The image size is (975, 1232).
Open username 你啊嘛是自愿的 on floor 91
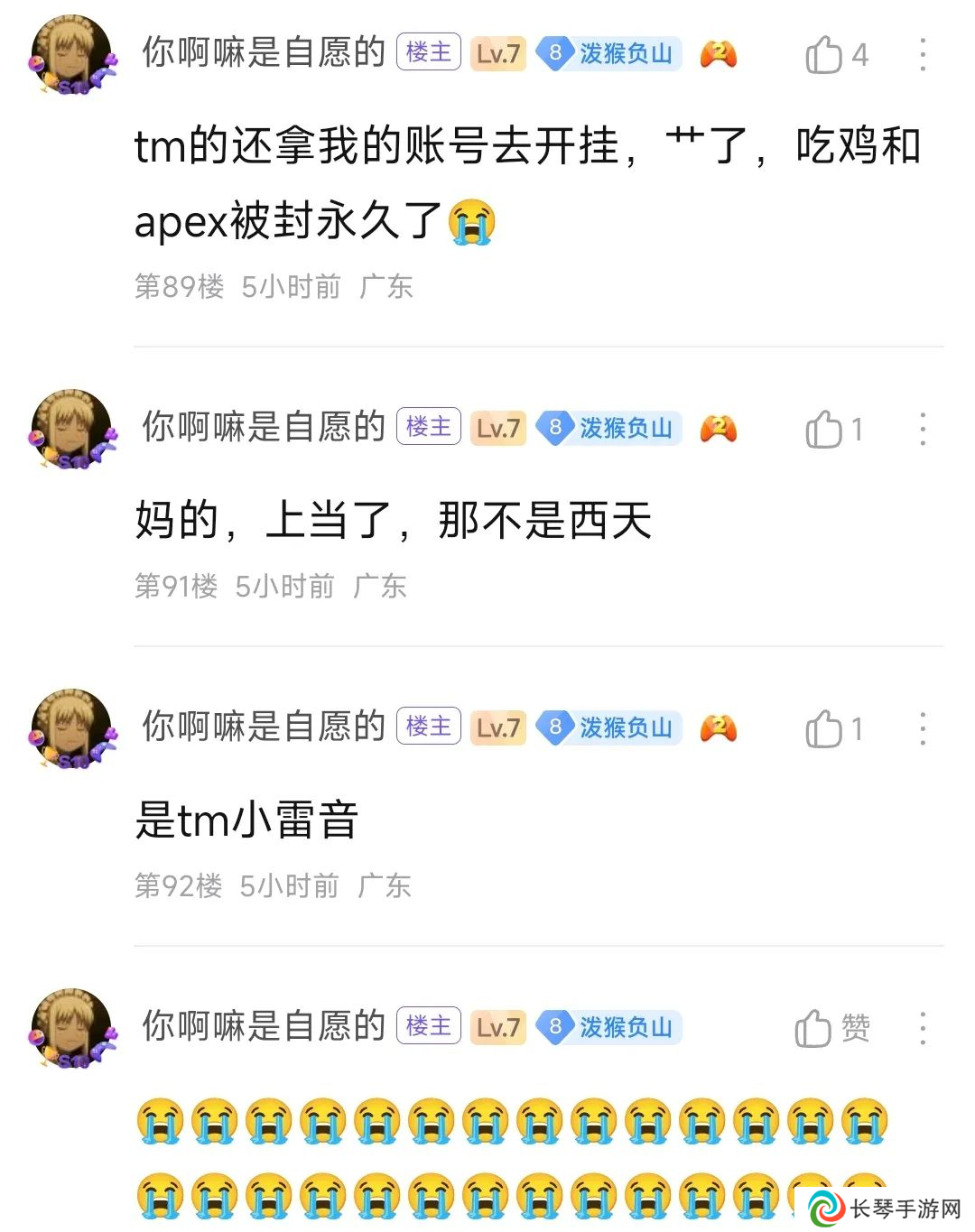pos(264,428)
